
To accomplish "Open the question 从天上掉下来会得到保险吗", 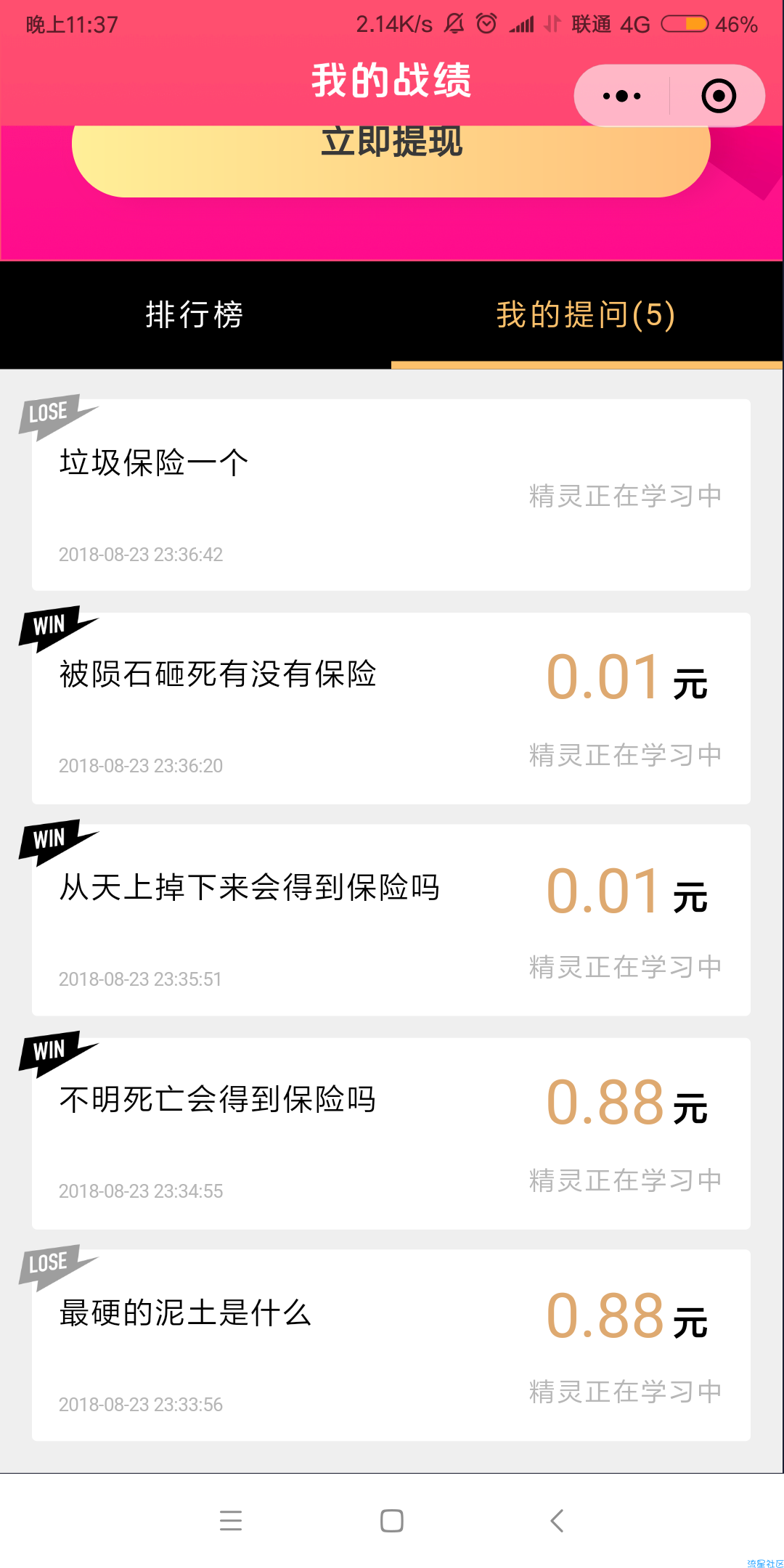I will click(x=391, y=920).
